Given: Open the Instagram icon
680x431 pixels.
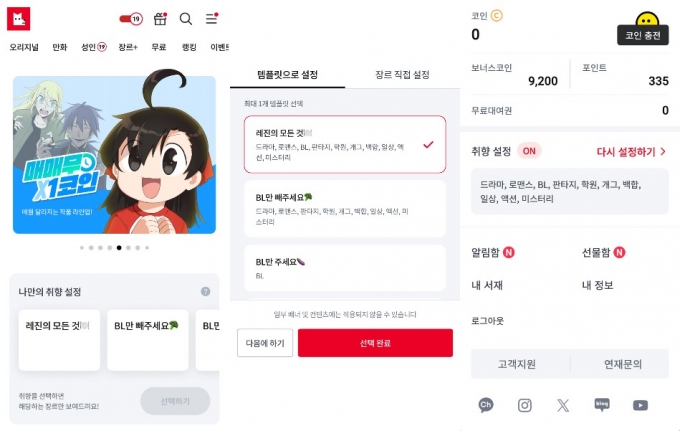Looking at the screenshot, I should pyautogui.click(x=524, y=405).
